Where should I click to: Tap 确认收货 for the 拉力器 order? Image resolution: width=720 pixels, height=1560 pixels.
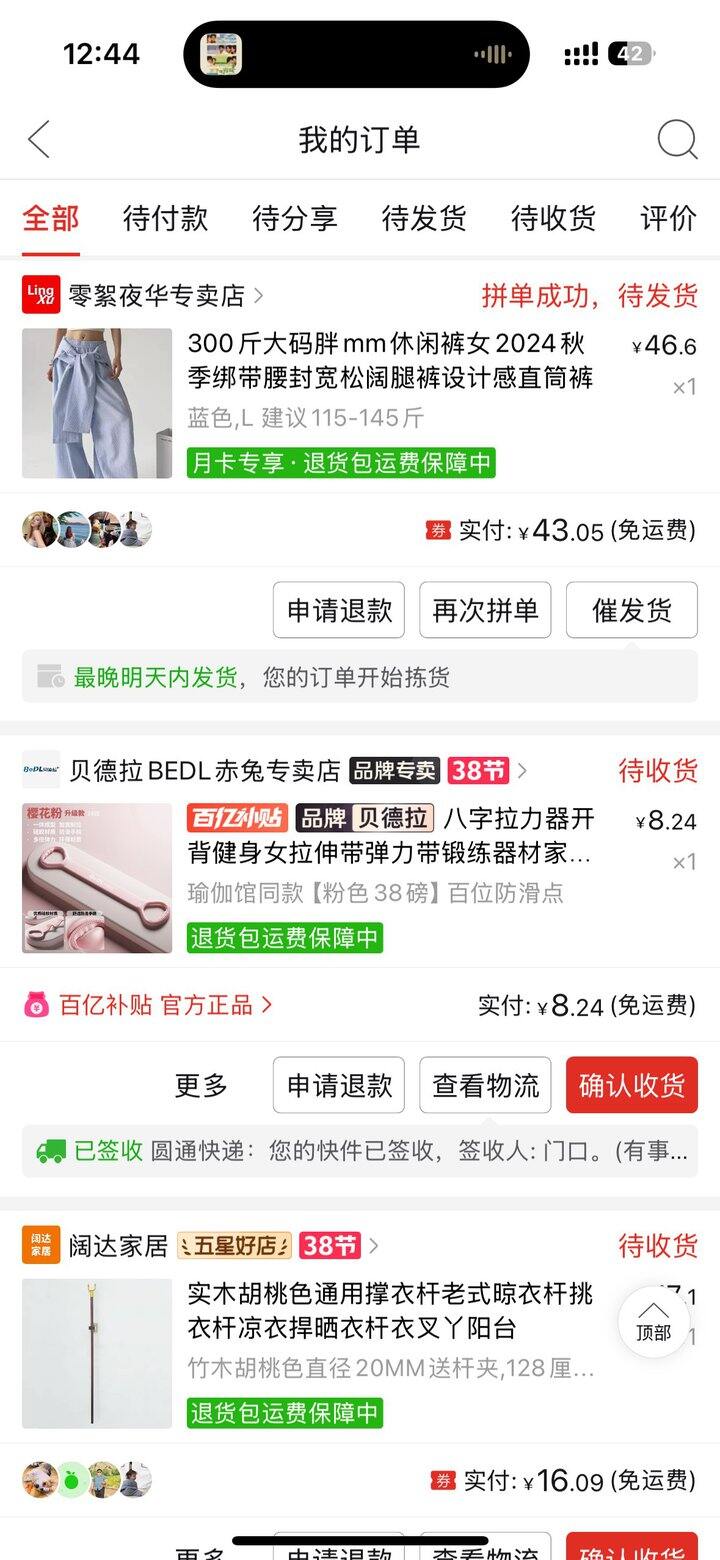click(631, 1085)
